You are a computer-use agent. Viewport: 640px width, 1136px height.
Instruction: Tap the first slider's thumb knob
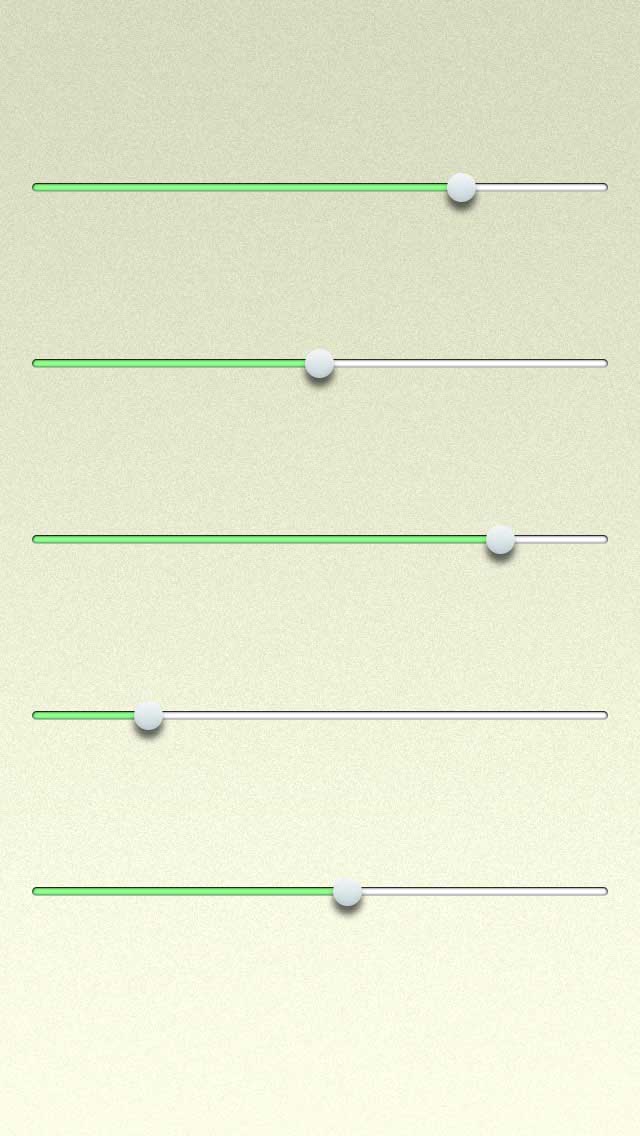pyautogui.click(x=461, y=187)
